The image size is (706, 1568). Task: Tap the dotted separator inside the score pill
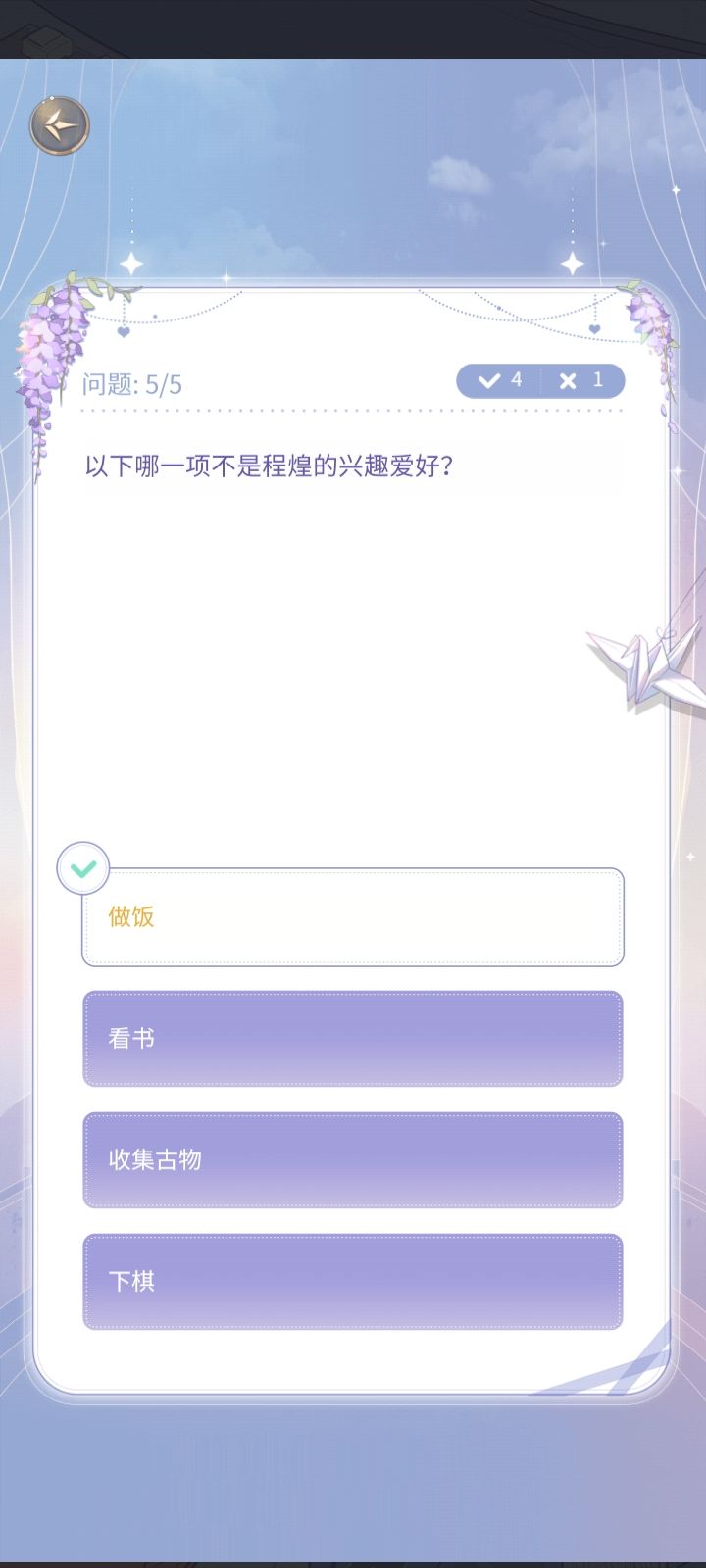pos(540,380)
